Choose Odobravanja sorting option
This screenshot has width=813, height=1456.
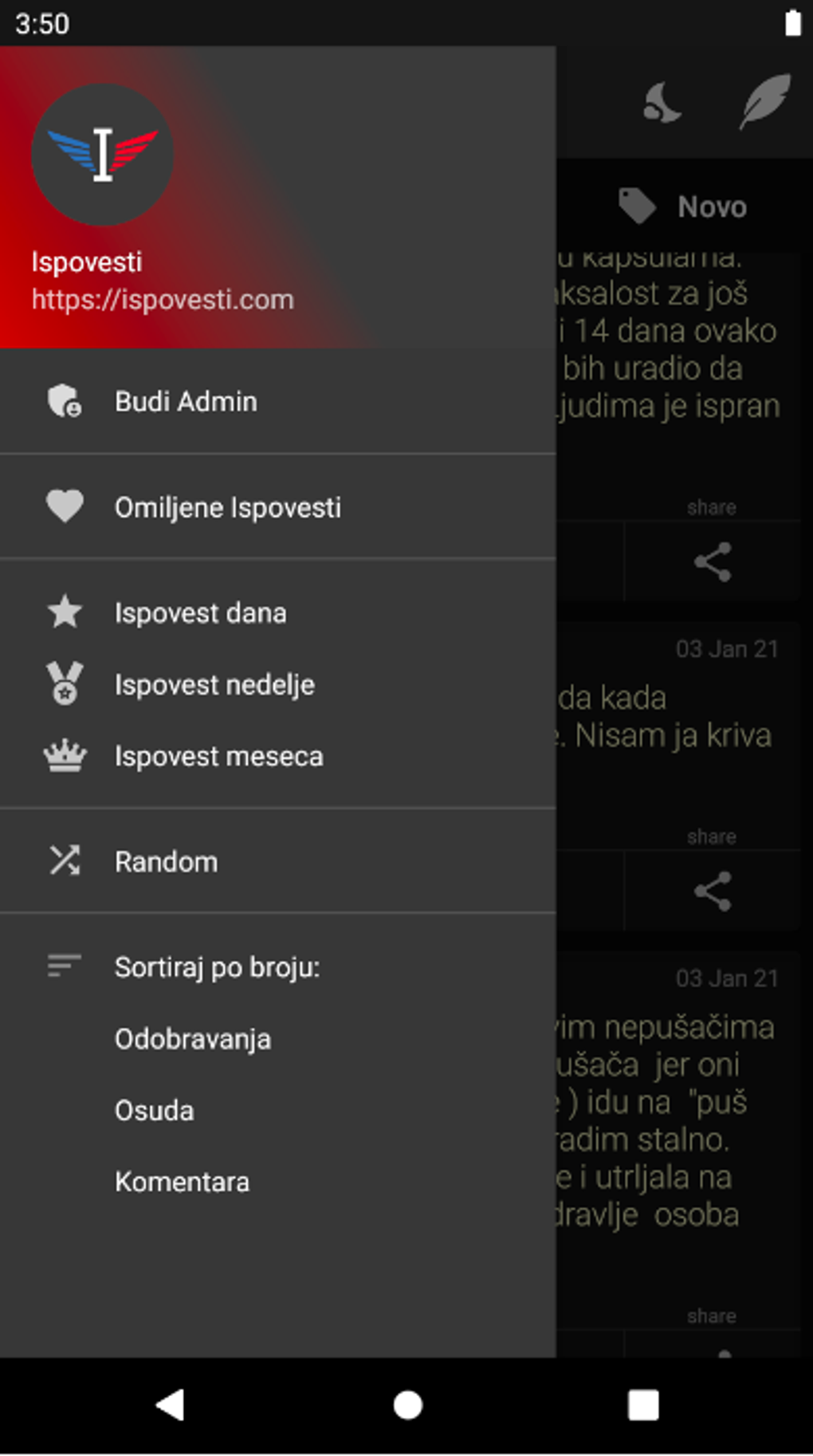[192, 1038]
